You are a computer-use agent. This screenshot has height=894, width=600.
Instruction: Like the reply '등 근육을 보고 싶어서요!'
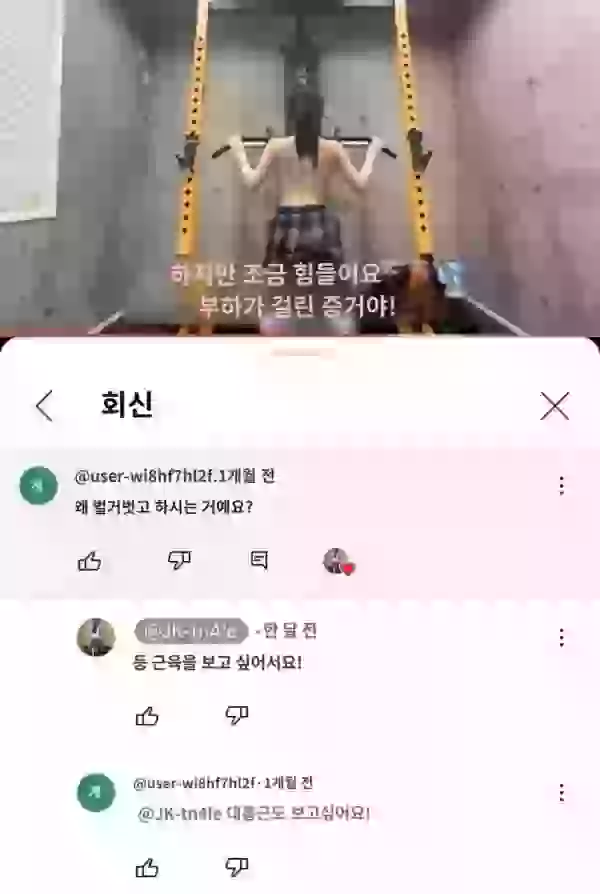[147, 715]
